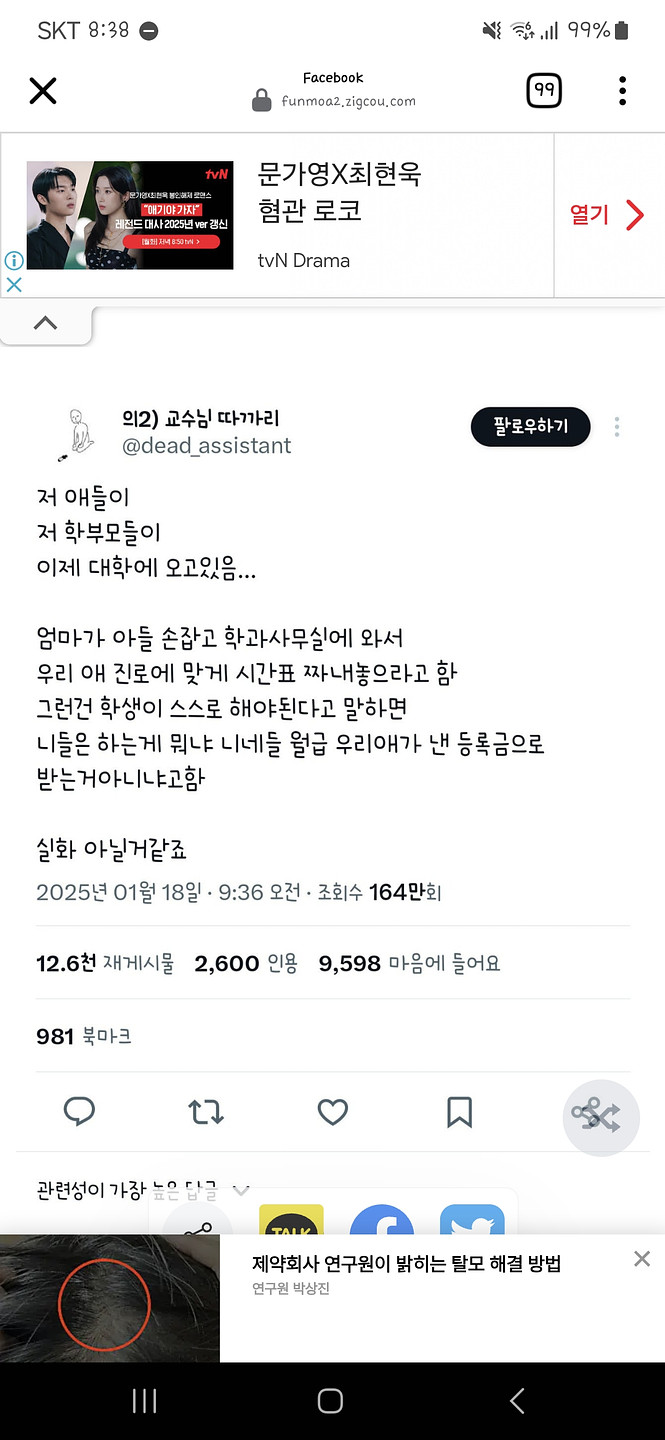
Task: Close the bottom hair loss ad
Action: tap(642, 1259)
